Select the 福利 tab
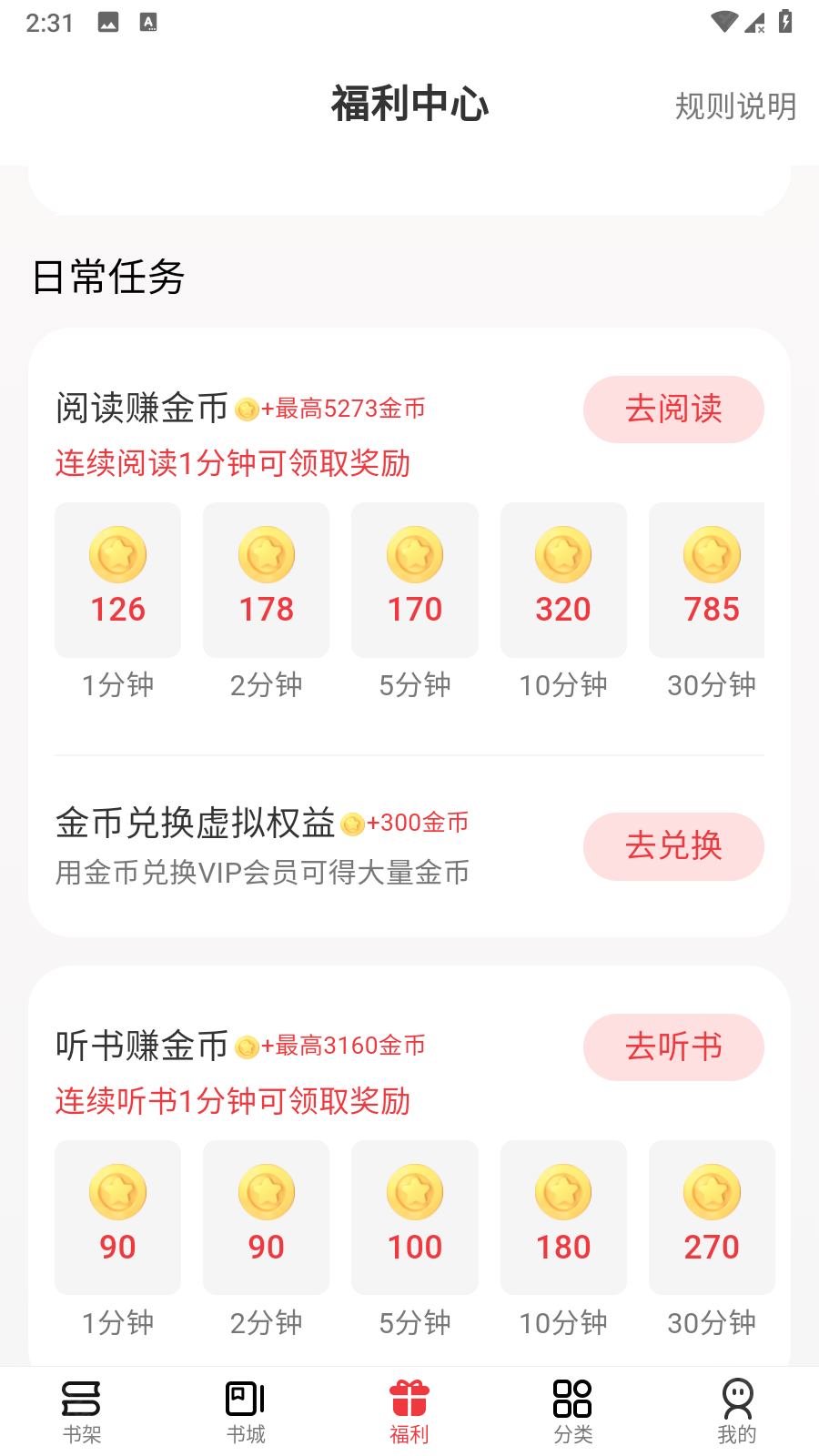The width and height of the screenshot is (819, 1456). (409, 1411)
